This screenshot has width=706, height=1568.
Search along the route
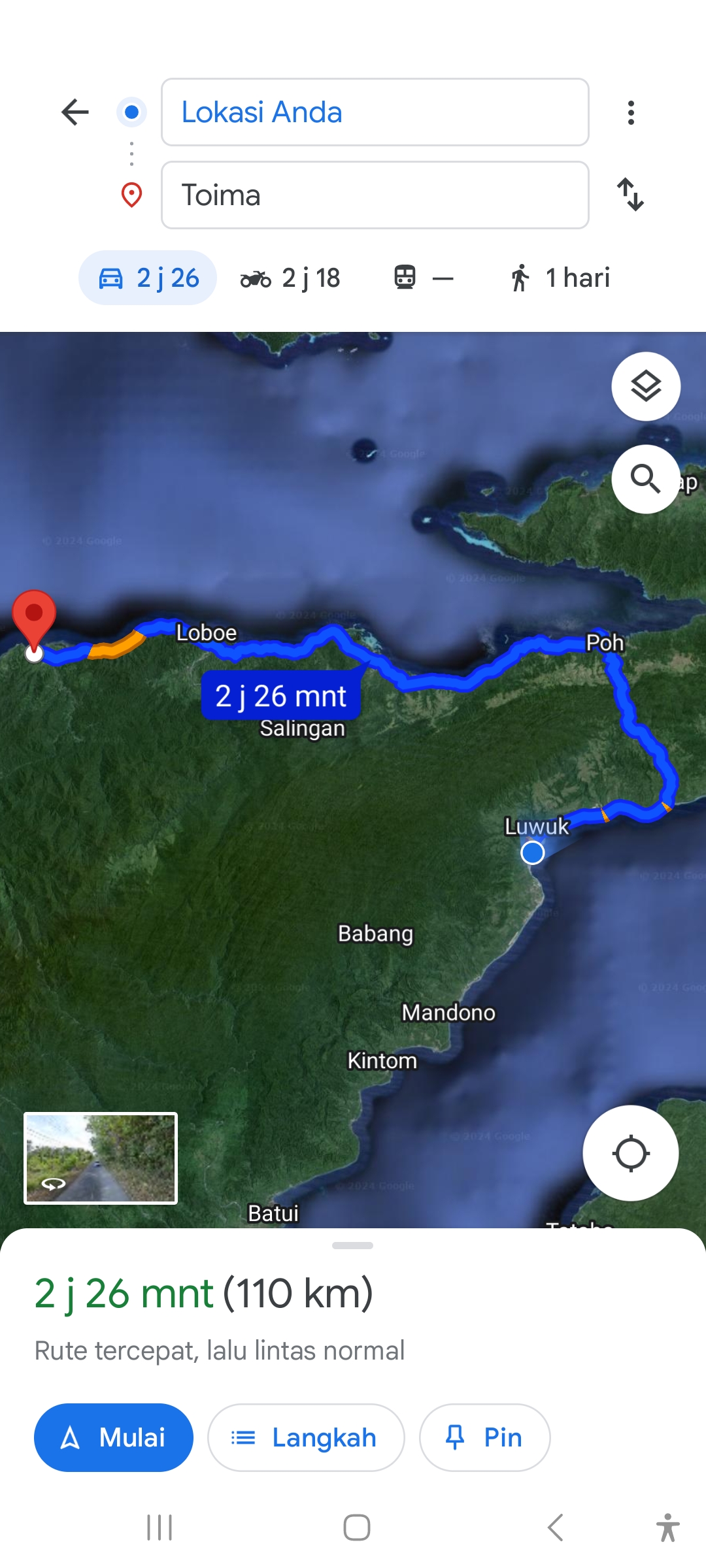tap(646, 480)
